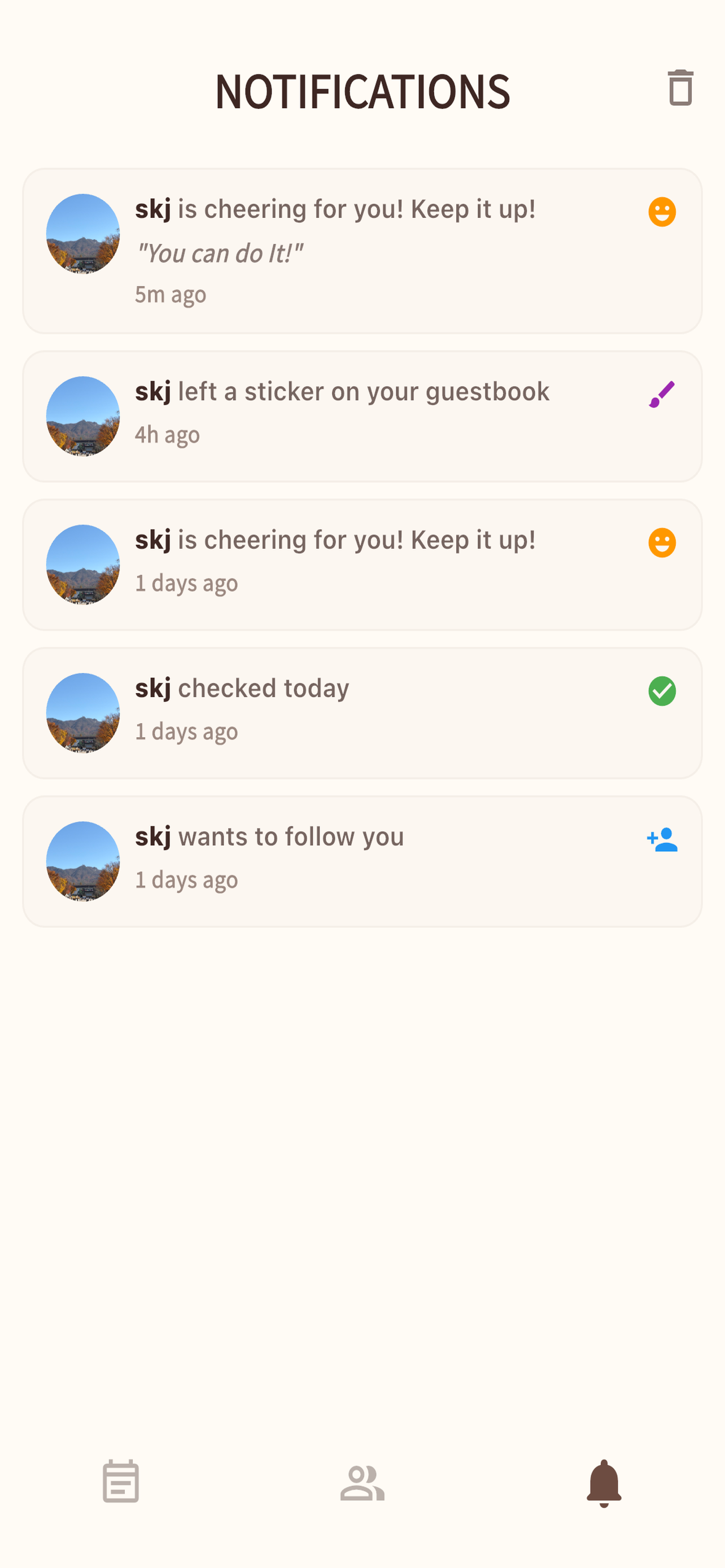Delete all notifications with trash icon
The image size is (725, 1568).
coord(680,88)
